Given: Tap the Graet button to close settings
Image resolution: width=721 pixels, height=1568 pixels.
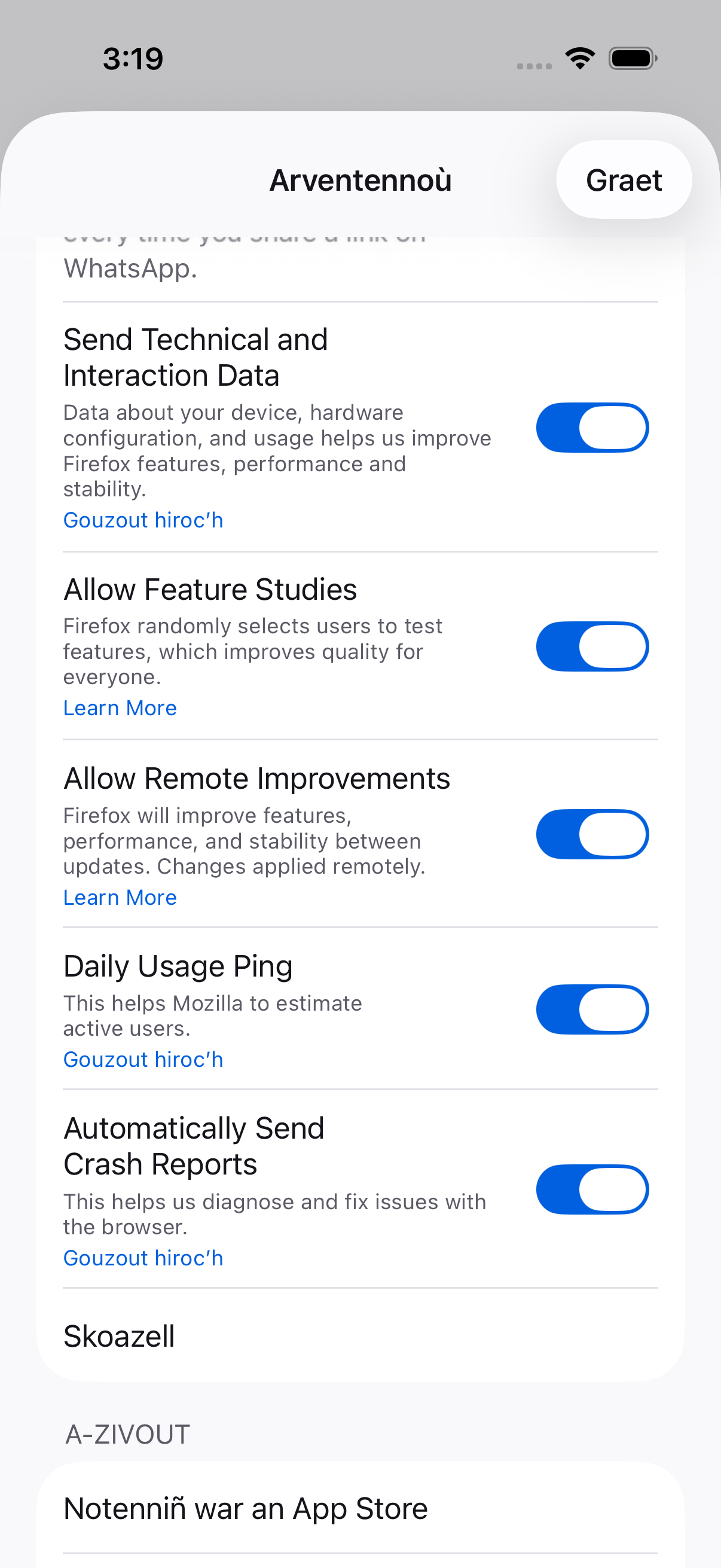Looking at the screenshot, I should click(624, 180).
